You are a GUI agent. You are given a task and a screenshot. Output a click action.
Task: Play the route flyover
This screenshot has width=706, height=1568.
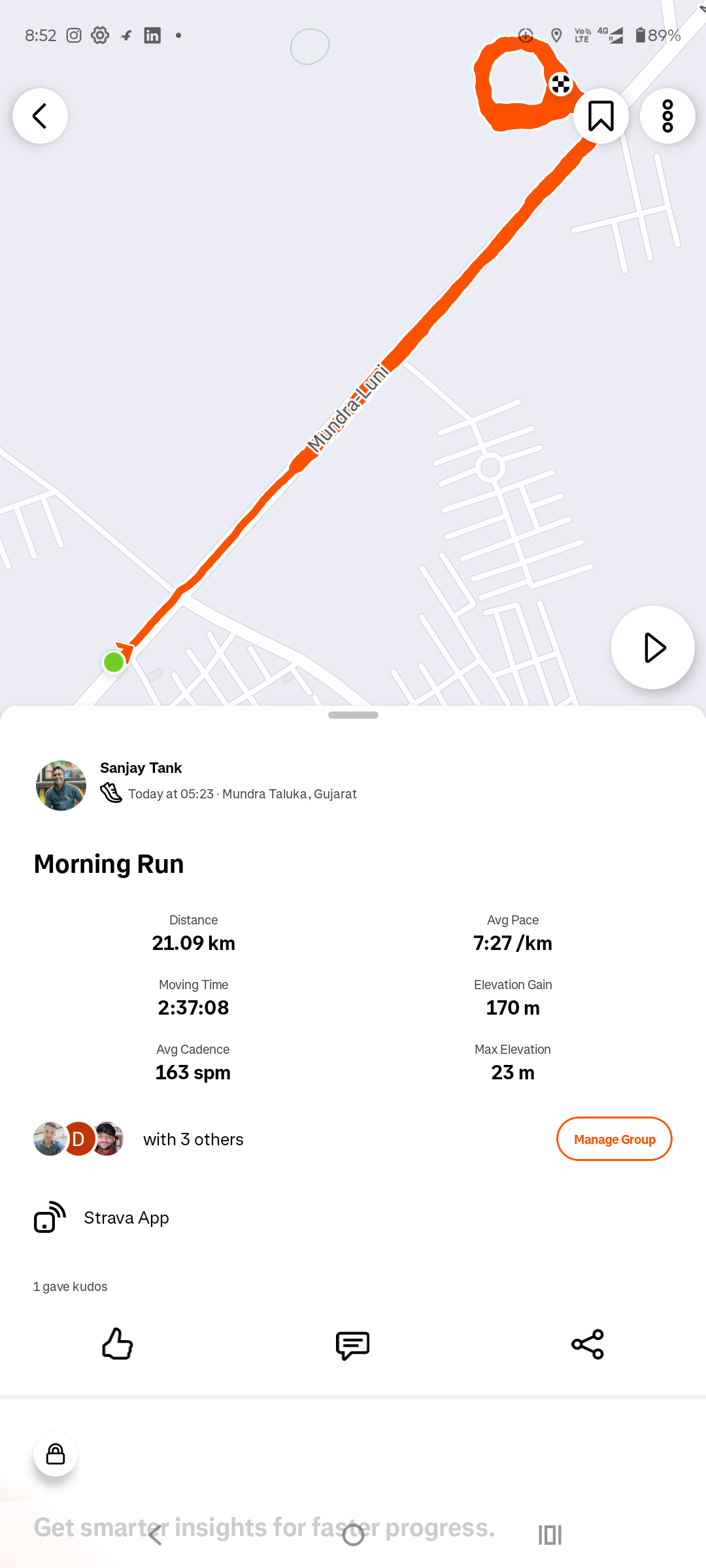click(x=653, y=647)
